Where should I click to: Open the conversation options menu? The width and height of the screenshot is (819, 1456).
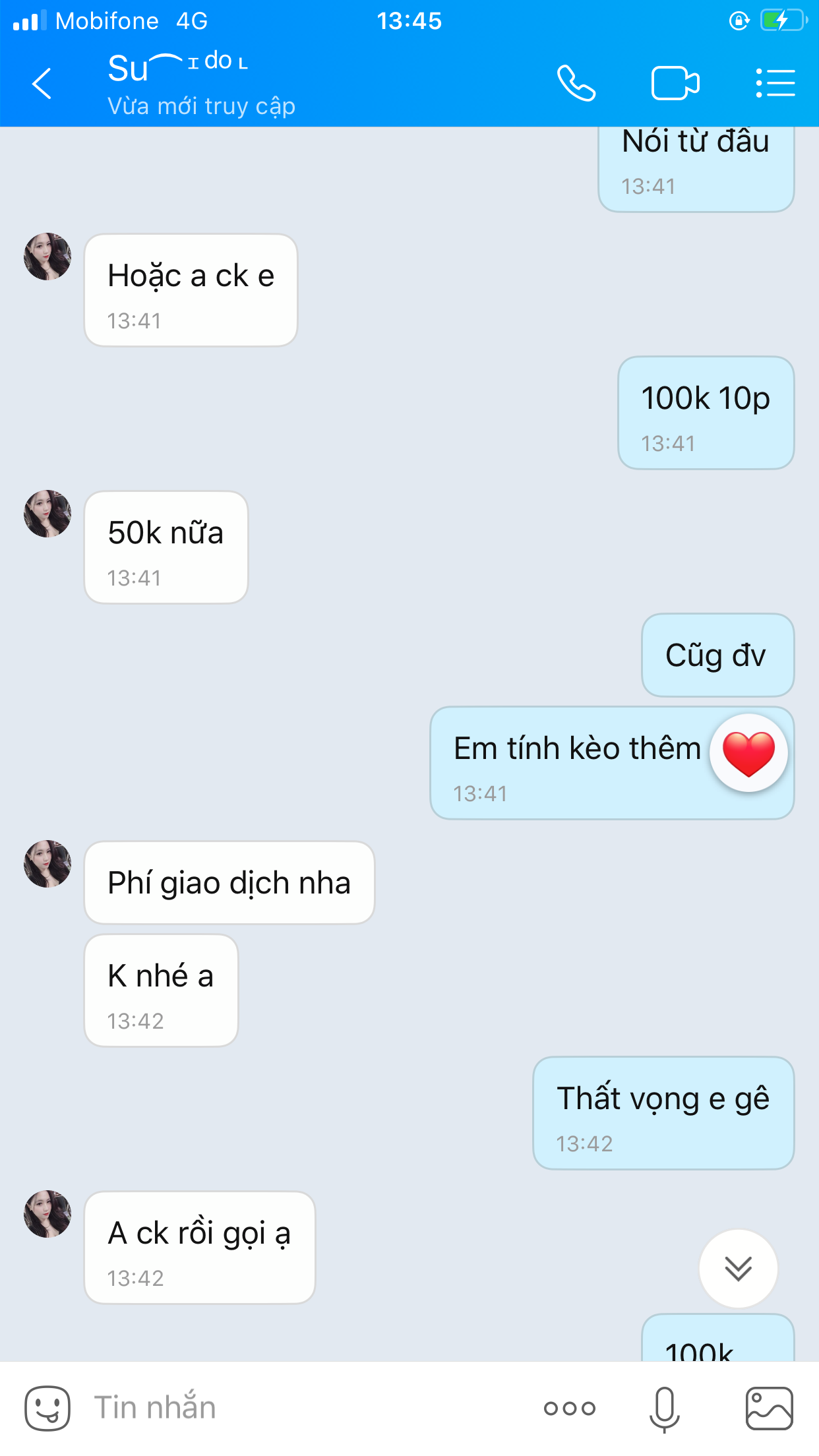[x=775, y=83]
